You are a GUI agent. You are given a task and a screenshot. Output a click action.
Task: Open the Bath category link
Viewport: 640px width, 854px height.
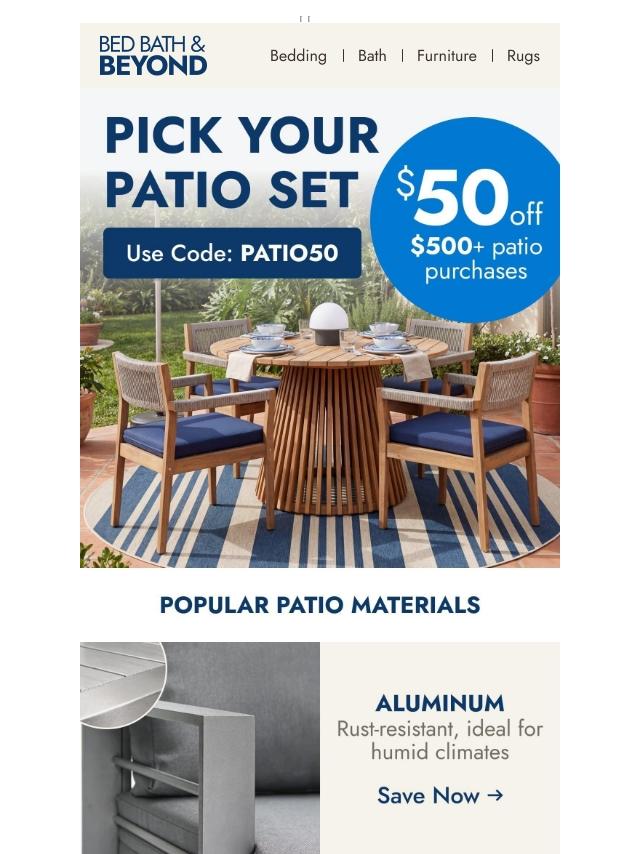pos(372,56)
